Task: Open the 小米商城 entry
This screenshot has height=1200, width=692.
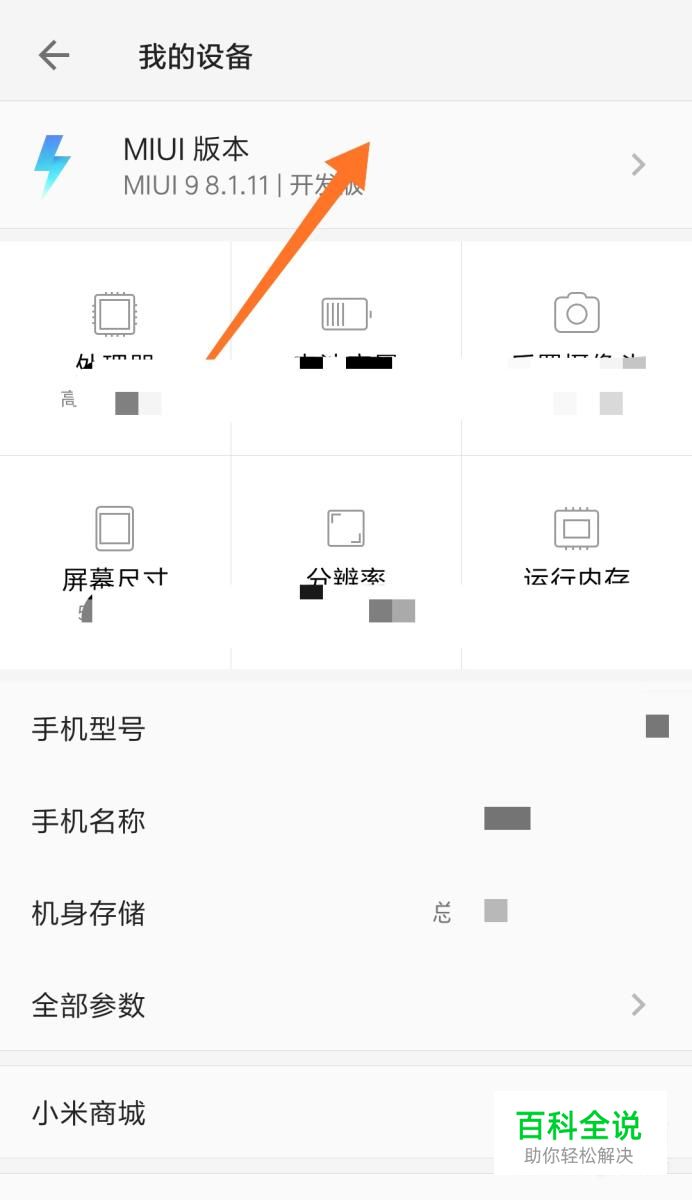Action: tap(346, 1113)
